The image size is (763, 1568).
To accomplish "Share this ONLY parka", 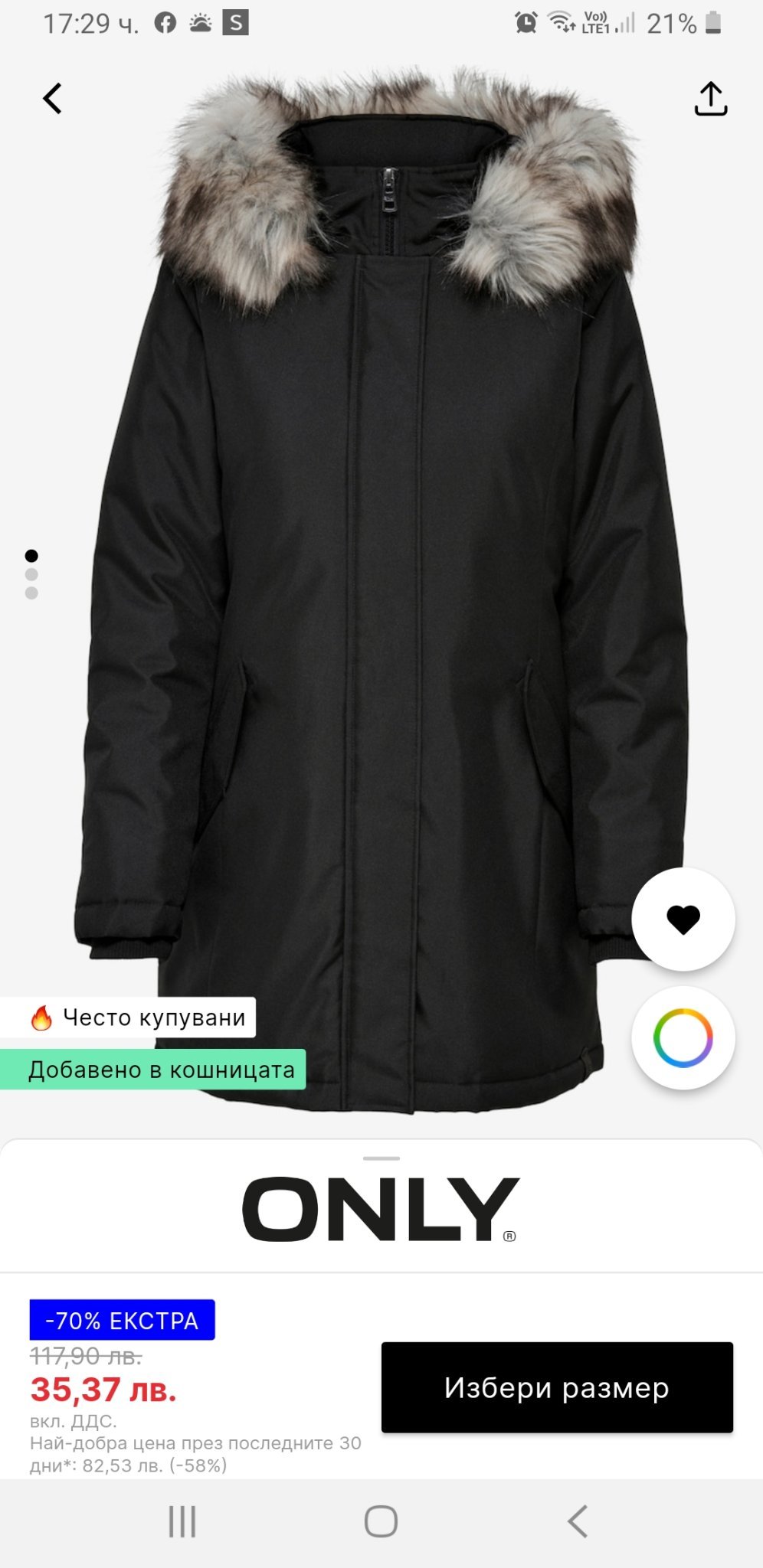I will (x=710, y=99).
